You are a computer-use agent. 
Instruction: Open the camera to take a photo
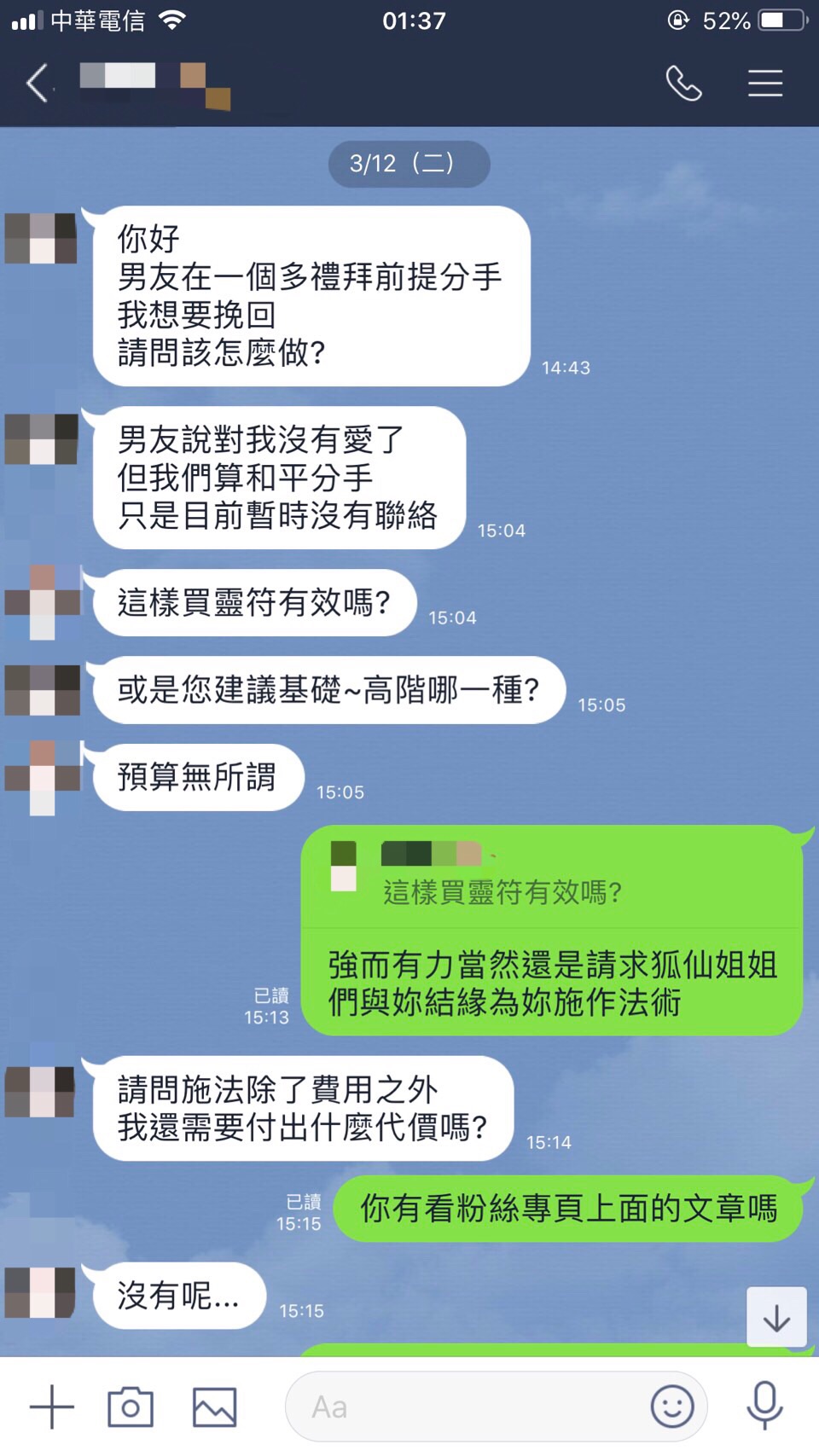[131, 1407]
